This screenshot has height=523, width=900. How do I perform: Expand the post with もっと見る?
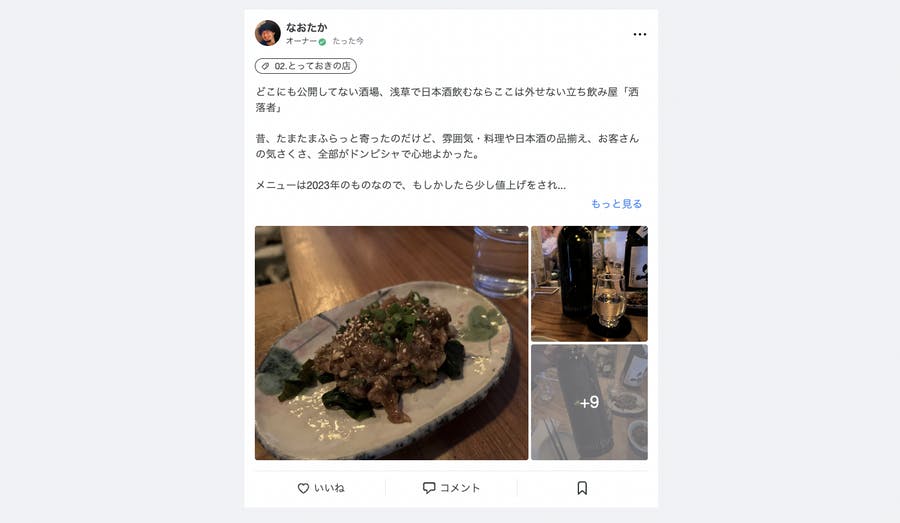[x=616, y=204]
